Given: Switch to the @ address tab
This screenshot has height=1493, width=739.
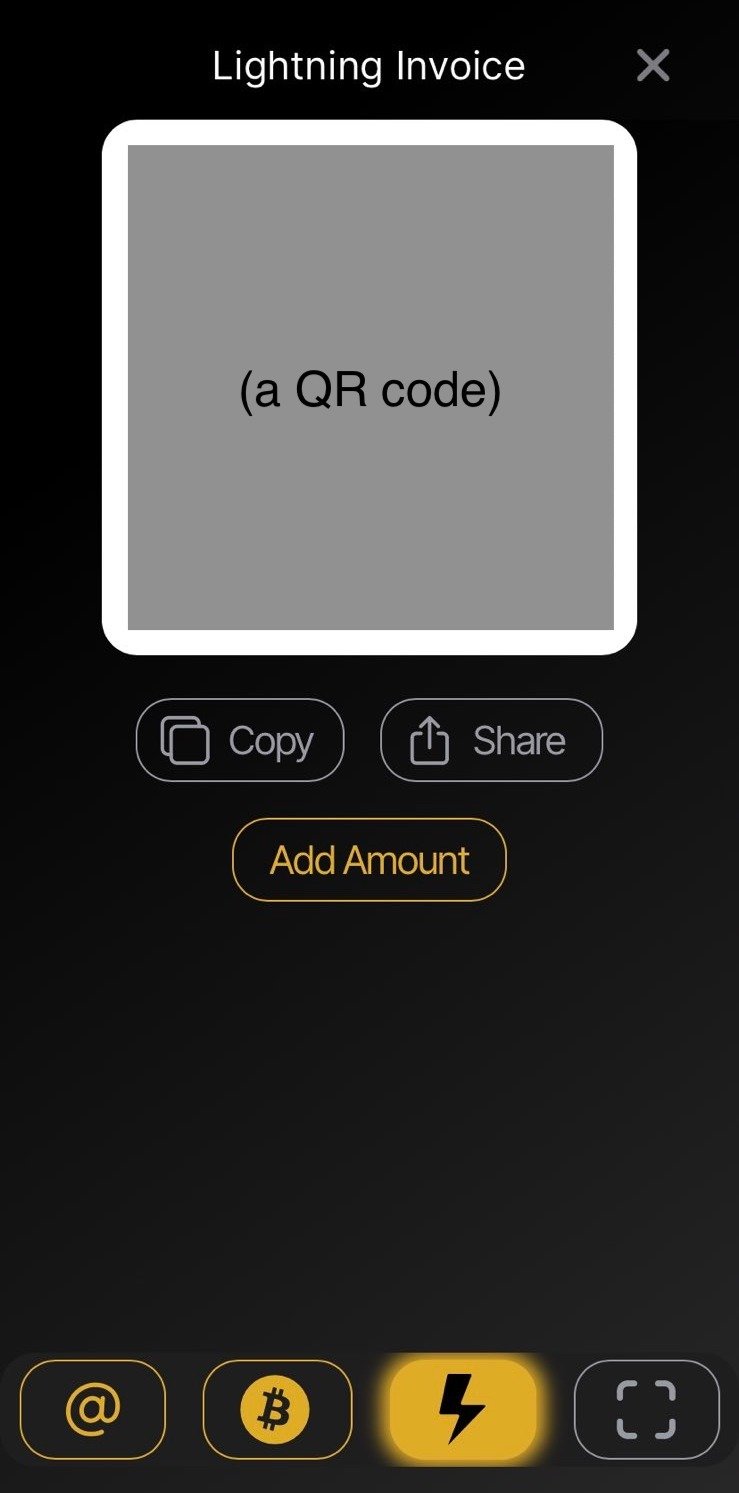Looking at the screenshot, I should coord(93,1409).
